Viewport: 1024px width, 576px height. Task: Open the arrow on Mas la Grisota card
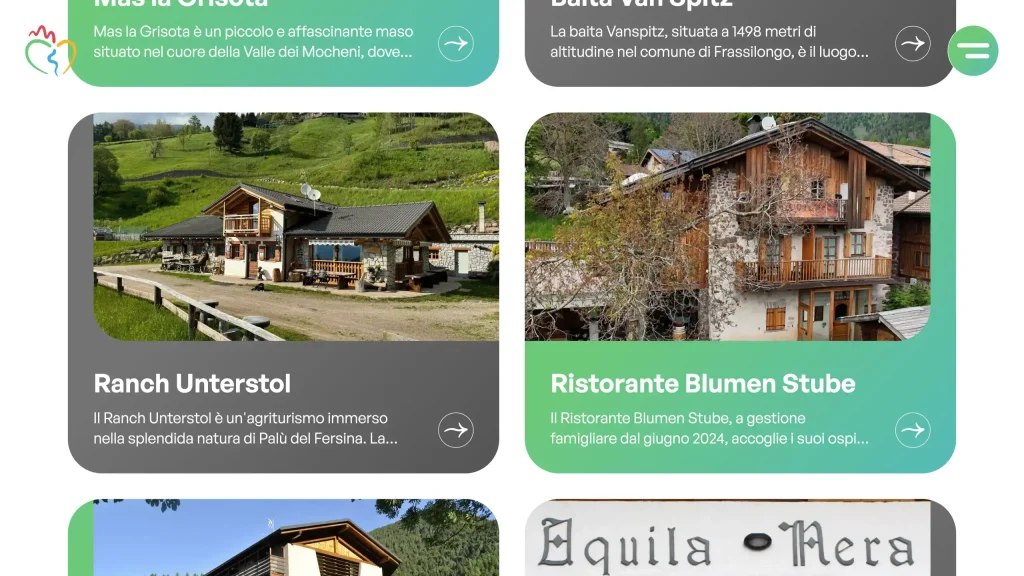(x=456, y=43)
